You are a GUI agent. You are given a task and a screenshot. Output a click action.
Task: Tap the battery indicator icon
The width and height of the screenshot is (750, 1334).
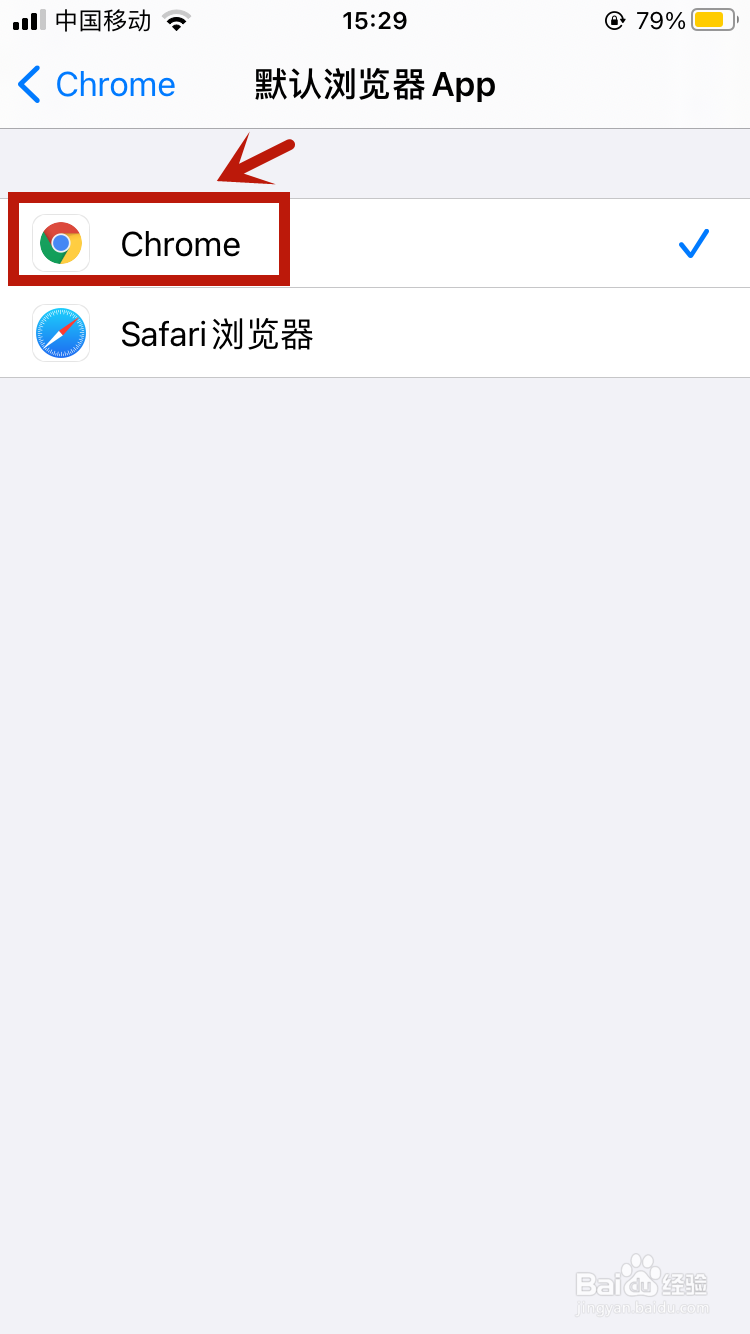(716, 18)
